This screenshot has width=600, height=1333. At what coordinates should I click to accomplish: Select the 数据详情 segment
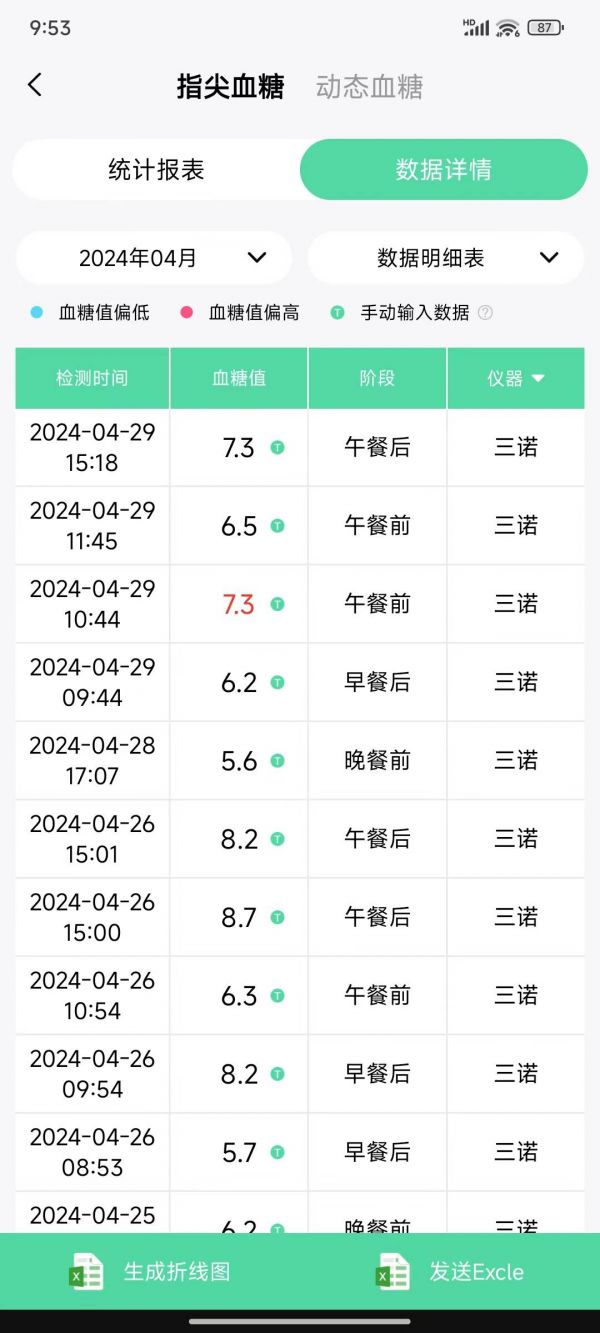tap(443, 169)
